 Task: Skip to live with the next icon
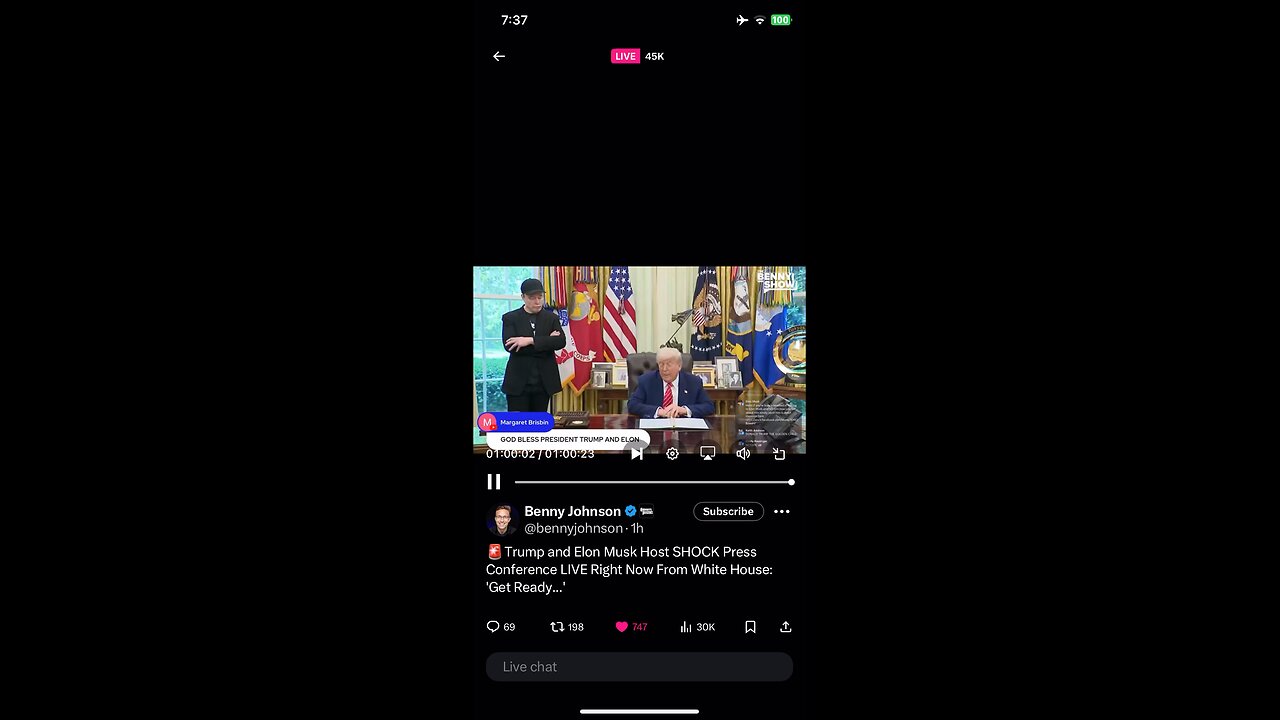(x=637, y=454)
